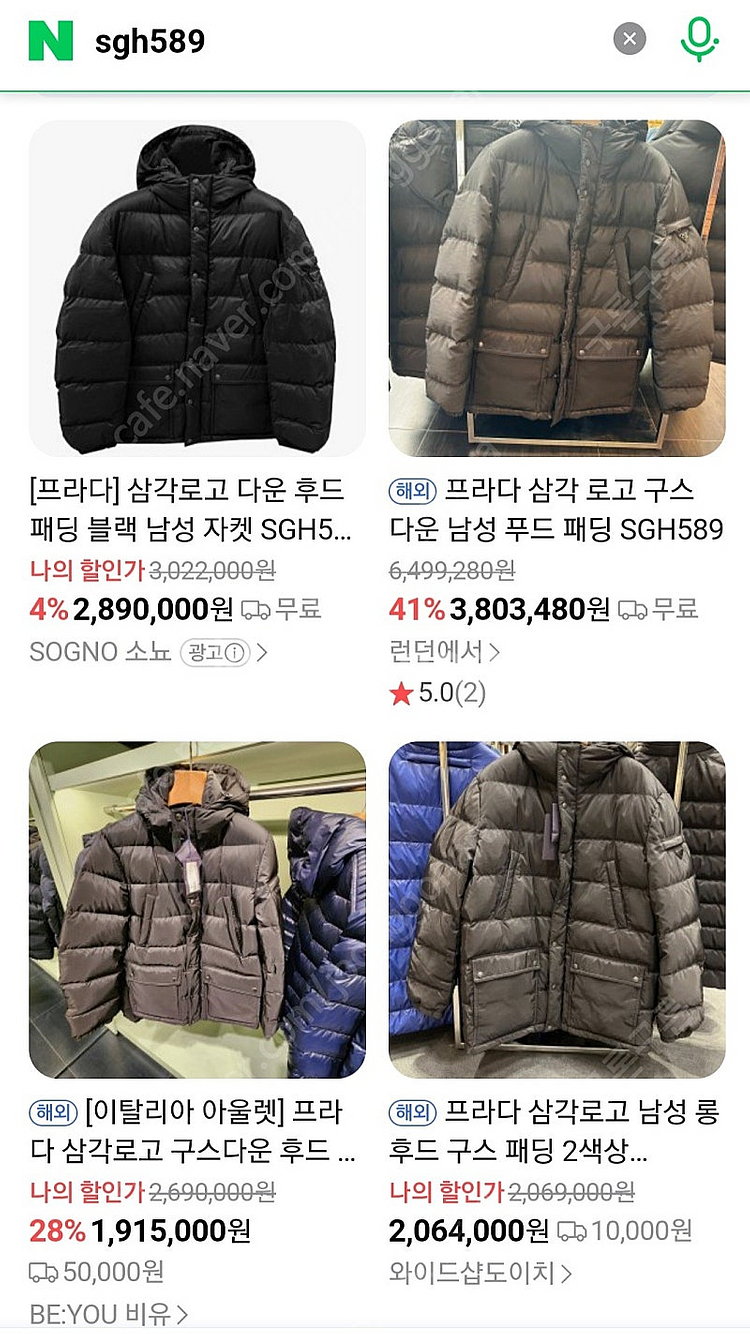Open the 3,803,480원 overseas padding product
This screenshot has width=750, height=1334.
557,288
